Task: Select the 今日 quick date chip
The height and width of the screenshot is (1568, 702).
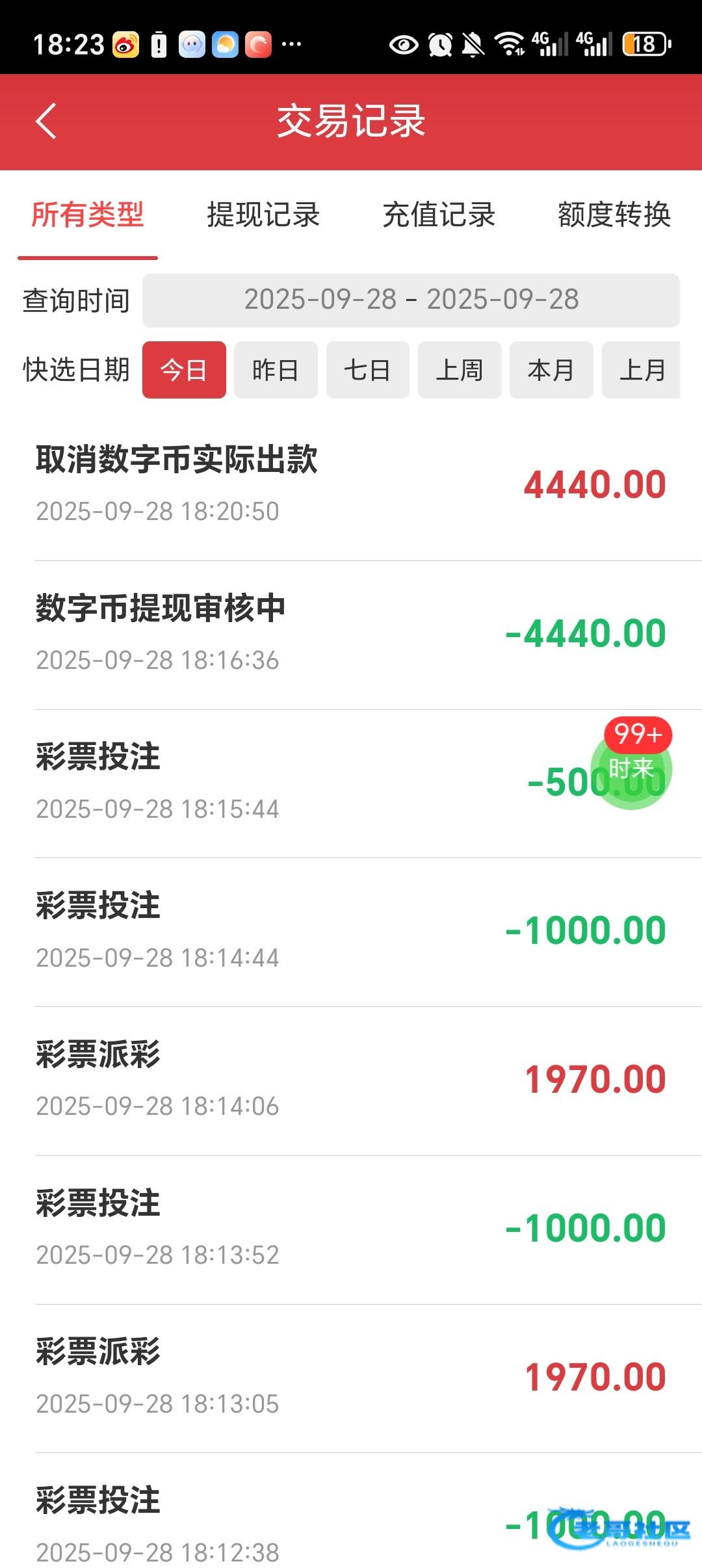Action: 184,370
